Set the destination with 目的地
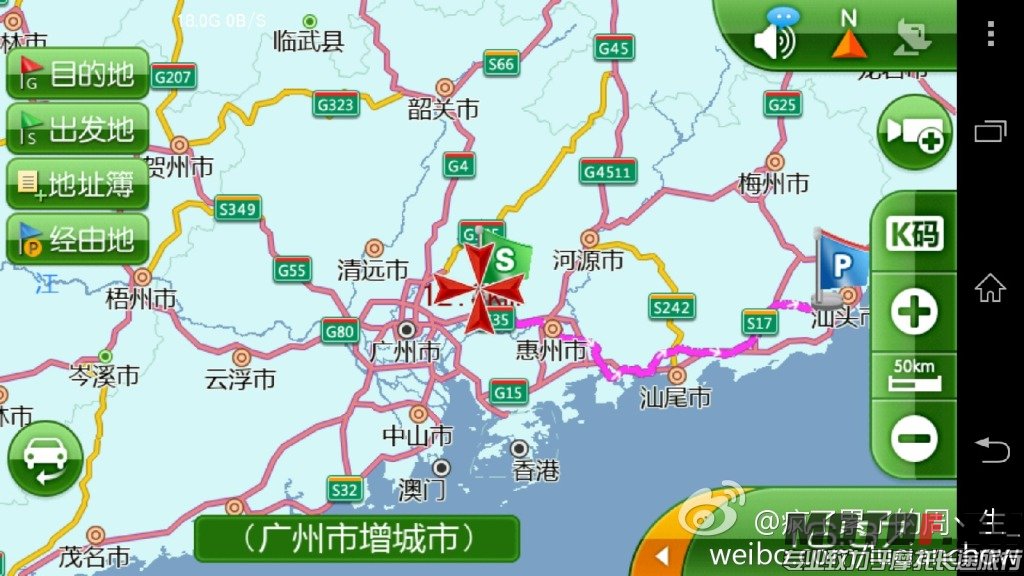 pyautogui.click(x=78, y=74)
